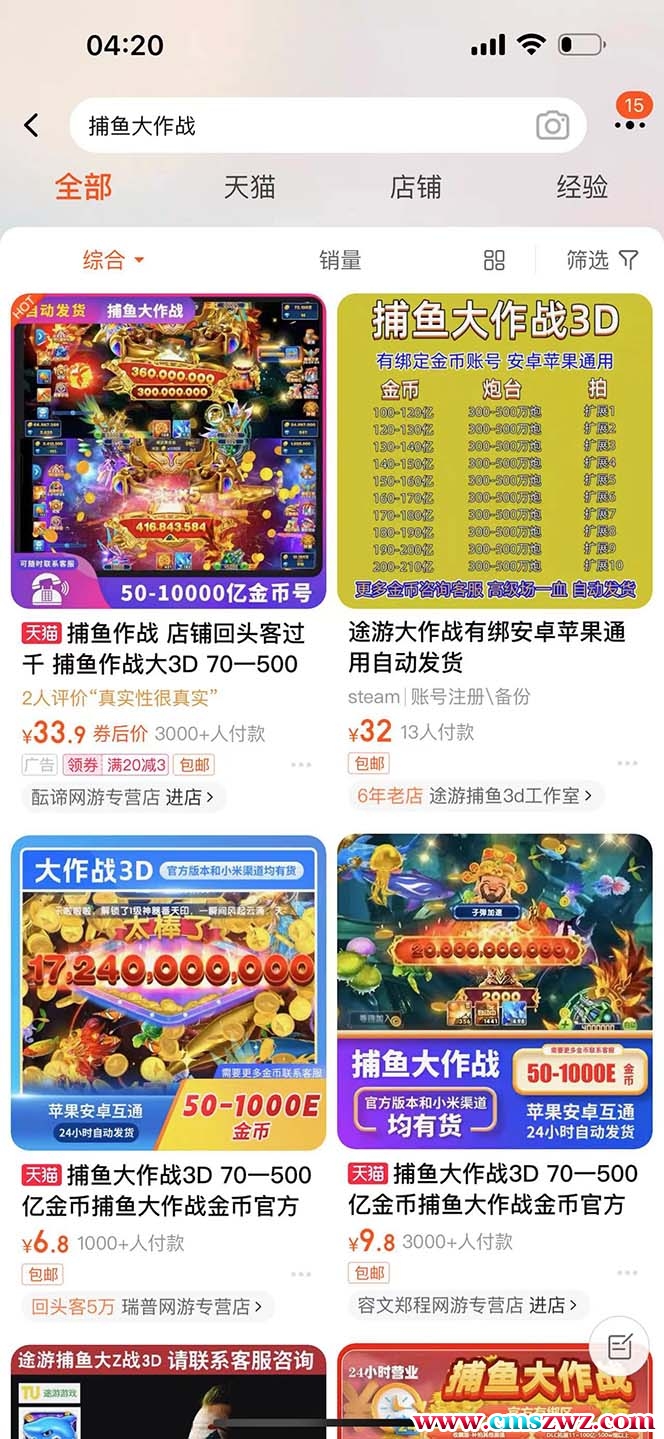The width and height of the screenshot is (664, 1439).
Task: Switch to the 店铺 tab
Action: click(415, 187)
